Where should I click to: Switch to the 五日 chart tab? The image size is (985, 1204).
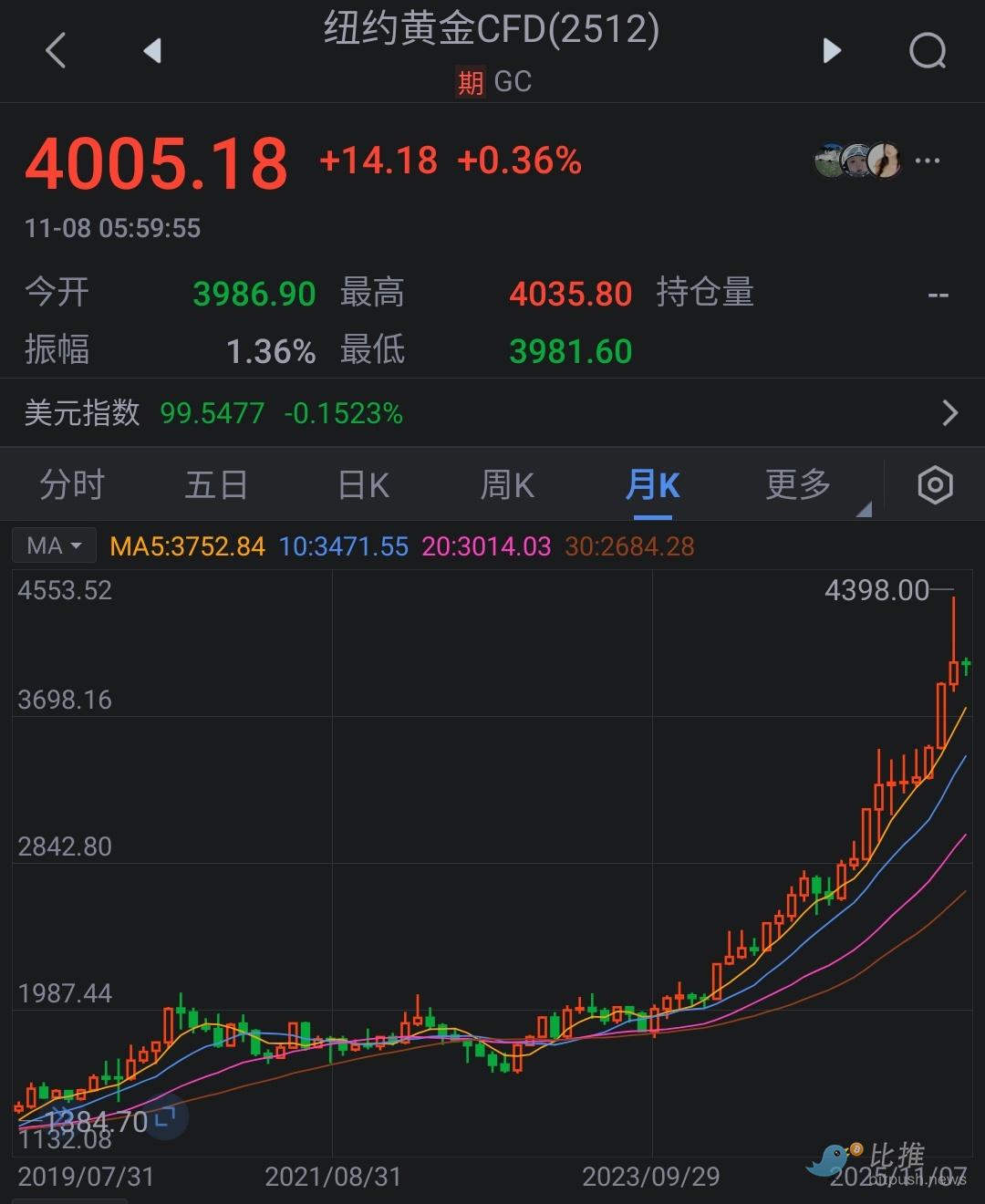click(216, 485)
